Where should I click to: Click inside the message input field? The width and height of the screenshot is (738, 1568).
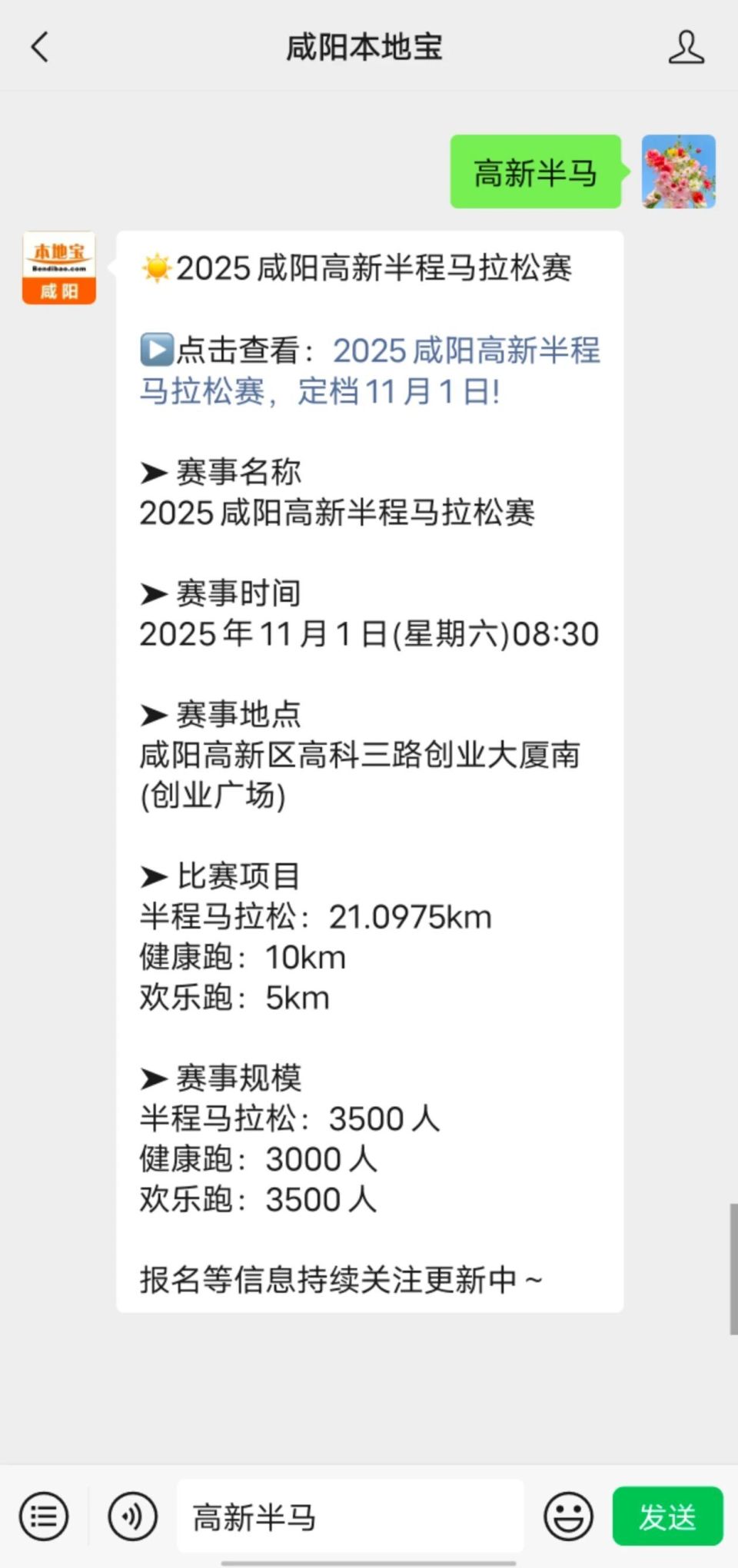pos(350,1516)
